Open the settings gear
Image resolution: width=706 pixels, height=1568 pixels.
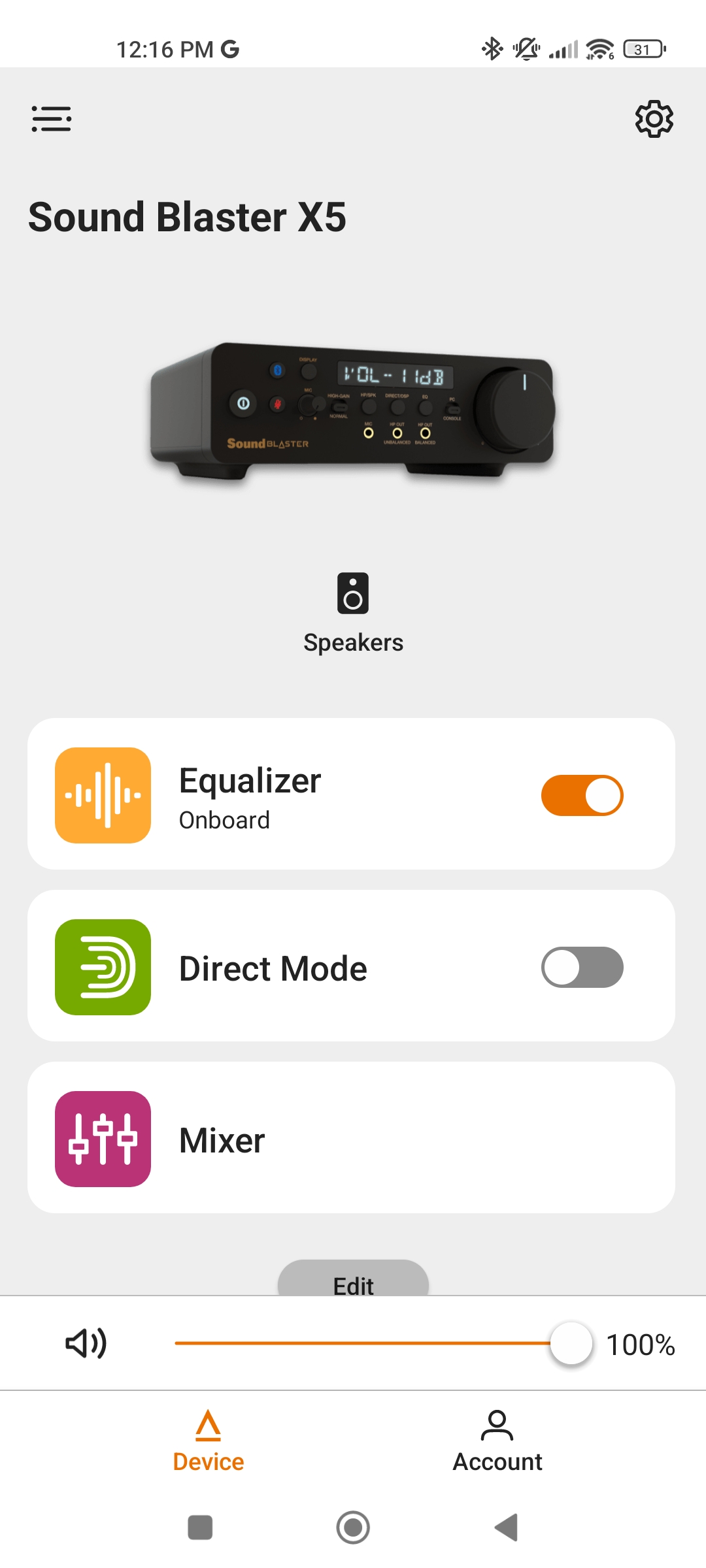click(x=654, y=119)
